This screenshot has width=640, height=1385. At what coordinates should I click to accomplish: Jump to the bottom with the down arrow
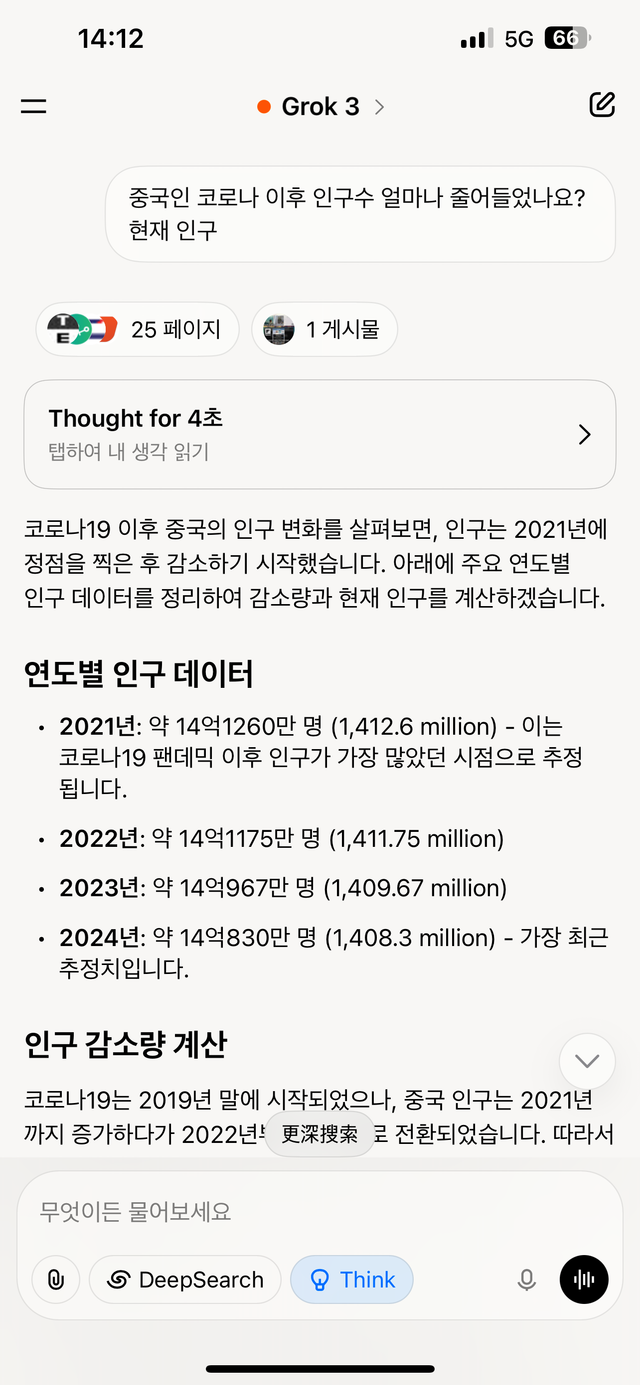587,1061
